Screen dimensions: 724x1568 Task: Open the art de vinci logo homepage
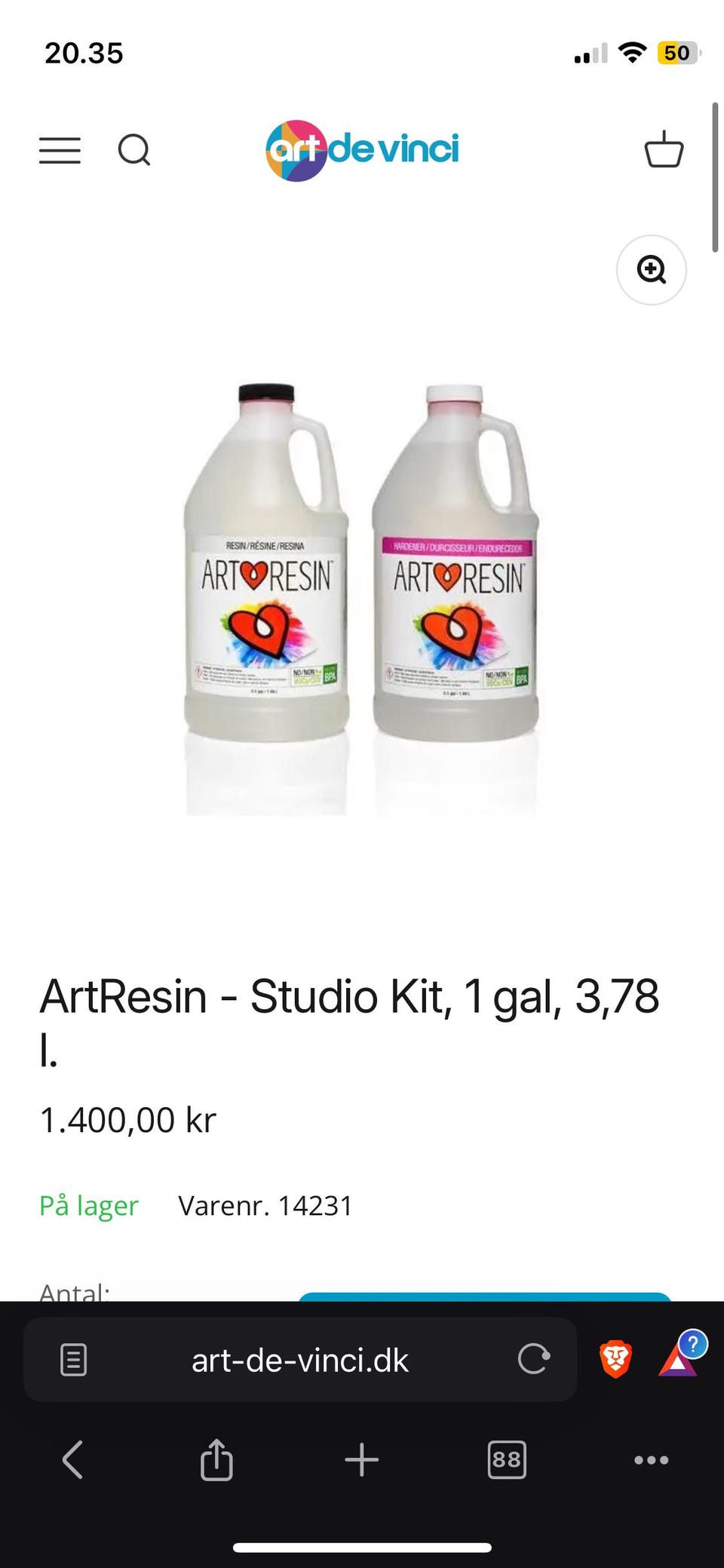(362, 149)
